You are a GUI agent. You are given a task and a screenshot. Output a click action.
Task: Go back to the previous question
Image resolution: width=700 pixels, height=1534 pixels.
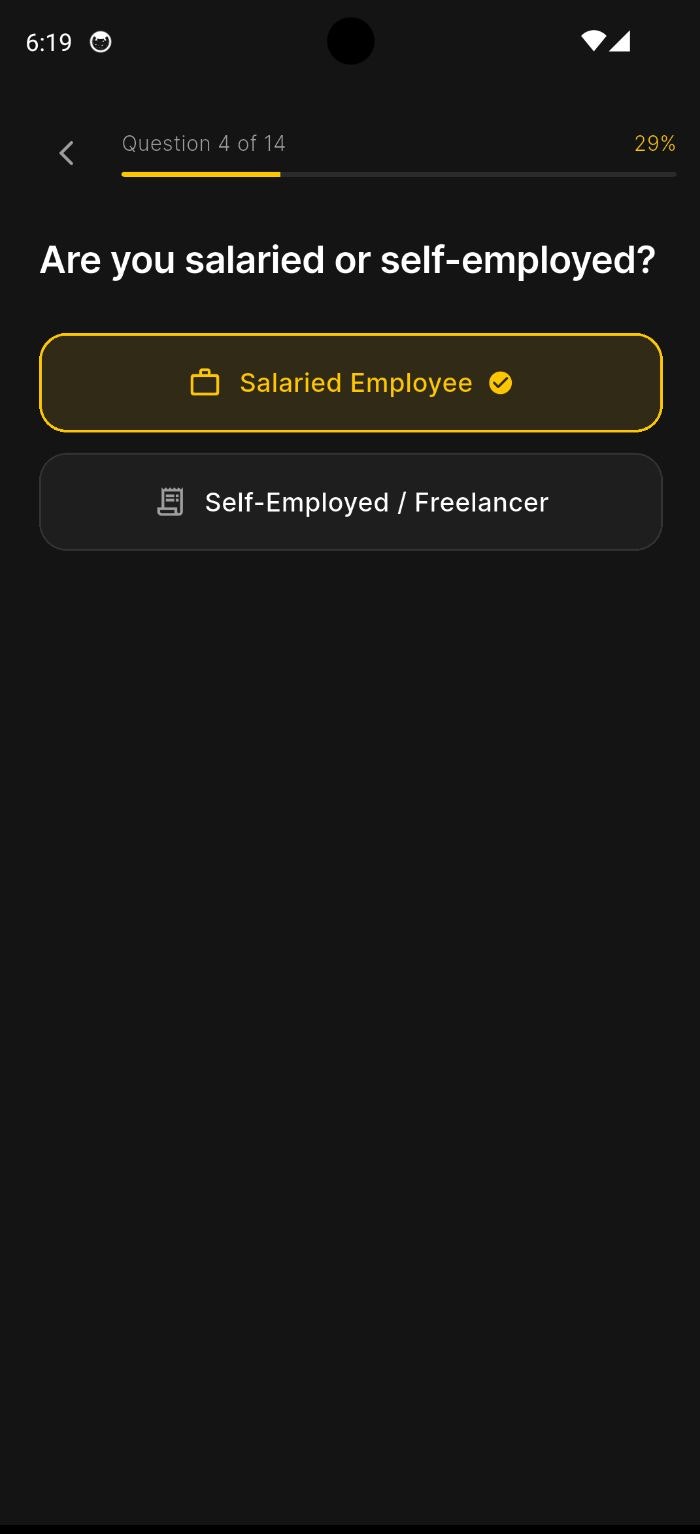point(66,153)
